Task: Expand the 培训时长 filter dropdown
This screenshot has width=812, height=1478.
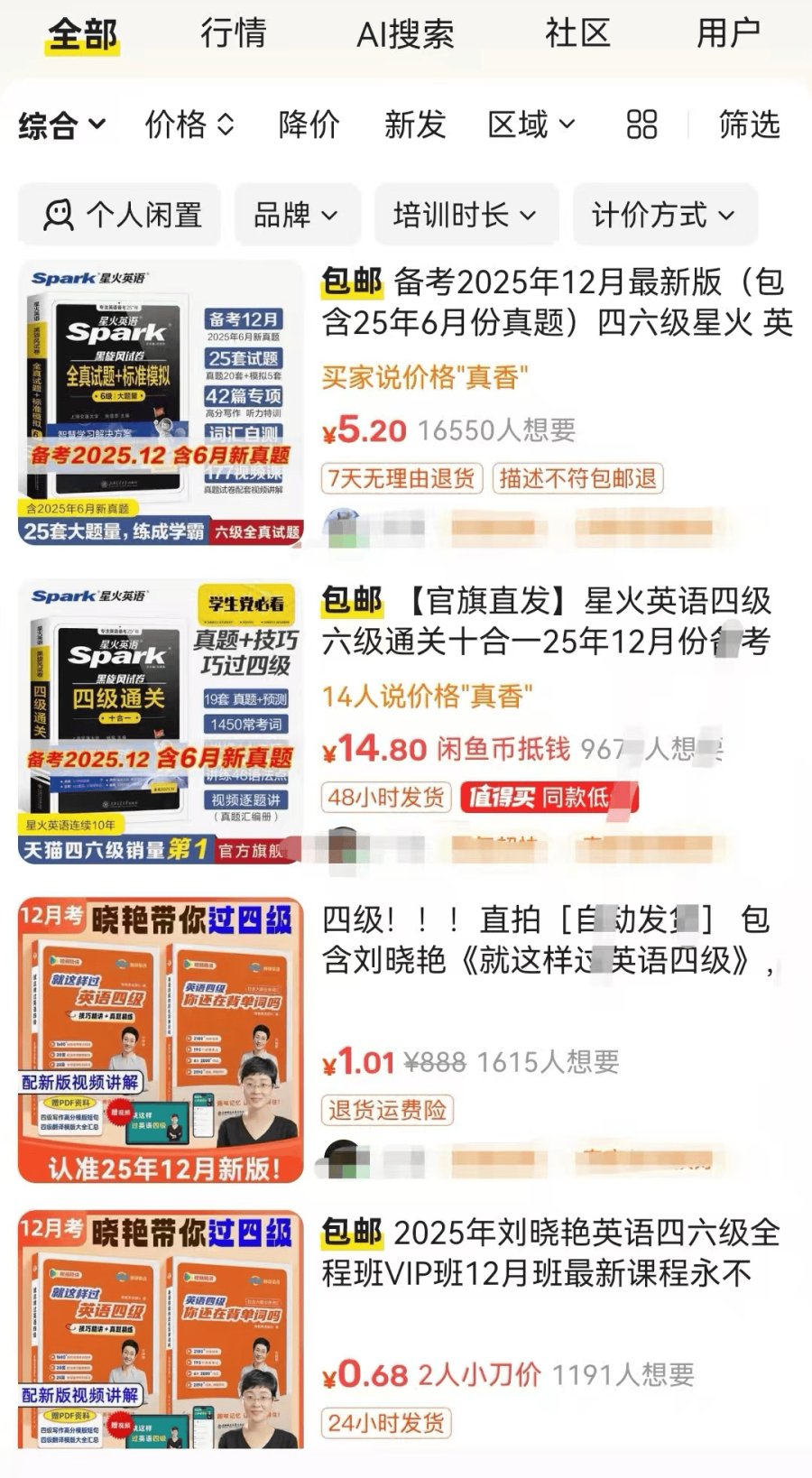Action: click(465, 215)
